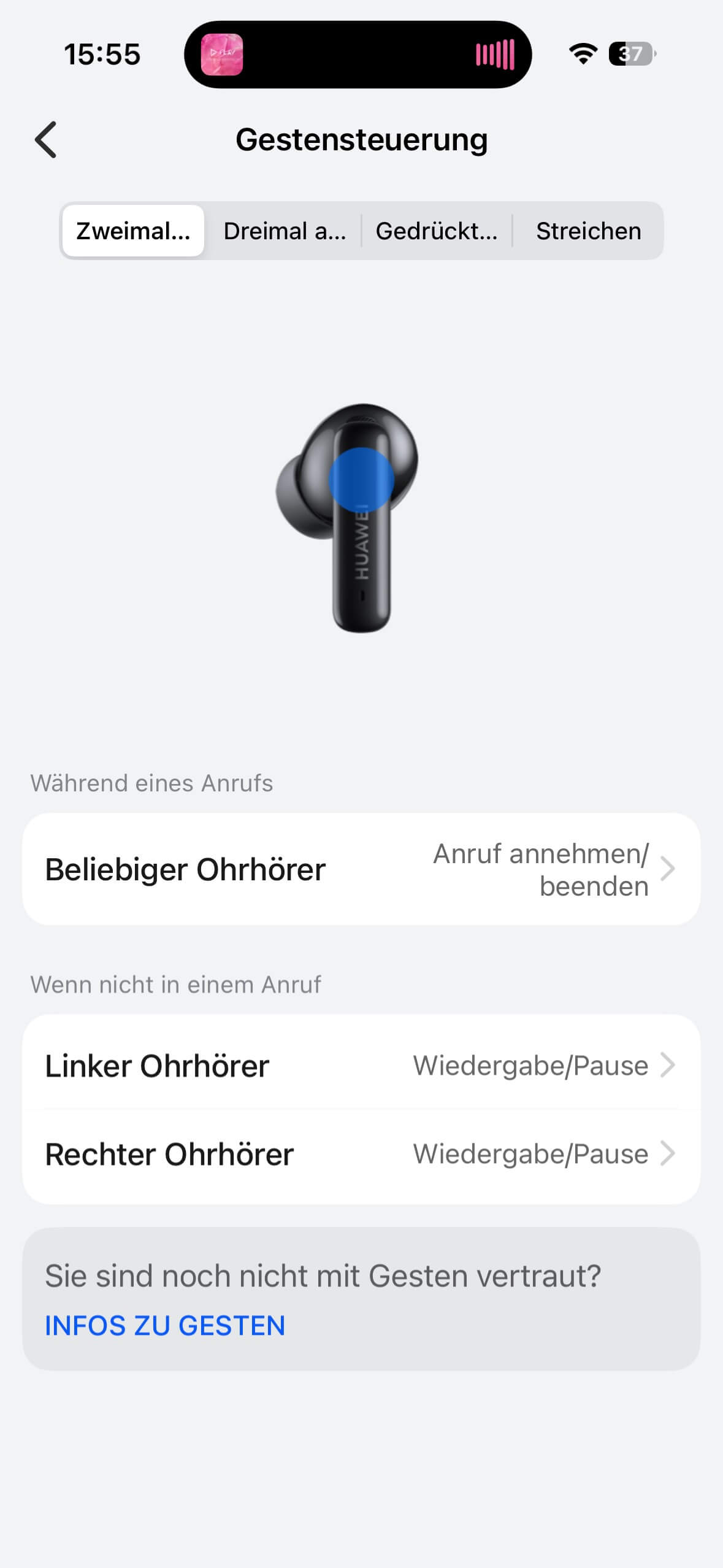Image resolution: width=723 pixels, height=1568 pixels.
Task: Switch to the Streichen tab
Action: pos(588,231)
